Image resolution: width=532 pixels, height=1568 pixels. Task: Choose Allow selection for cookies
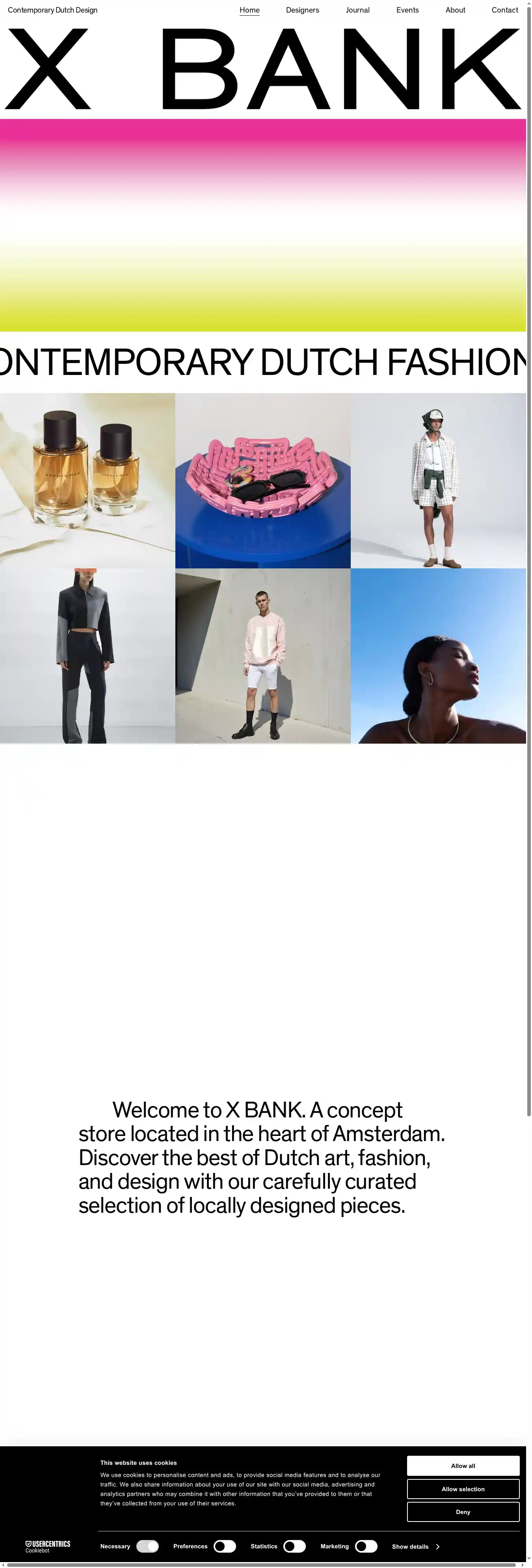click(x=463, y=1489)
